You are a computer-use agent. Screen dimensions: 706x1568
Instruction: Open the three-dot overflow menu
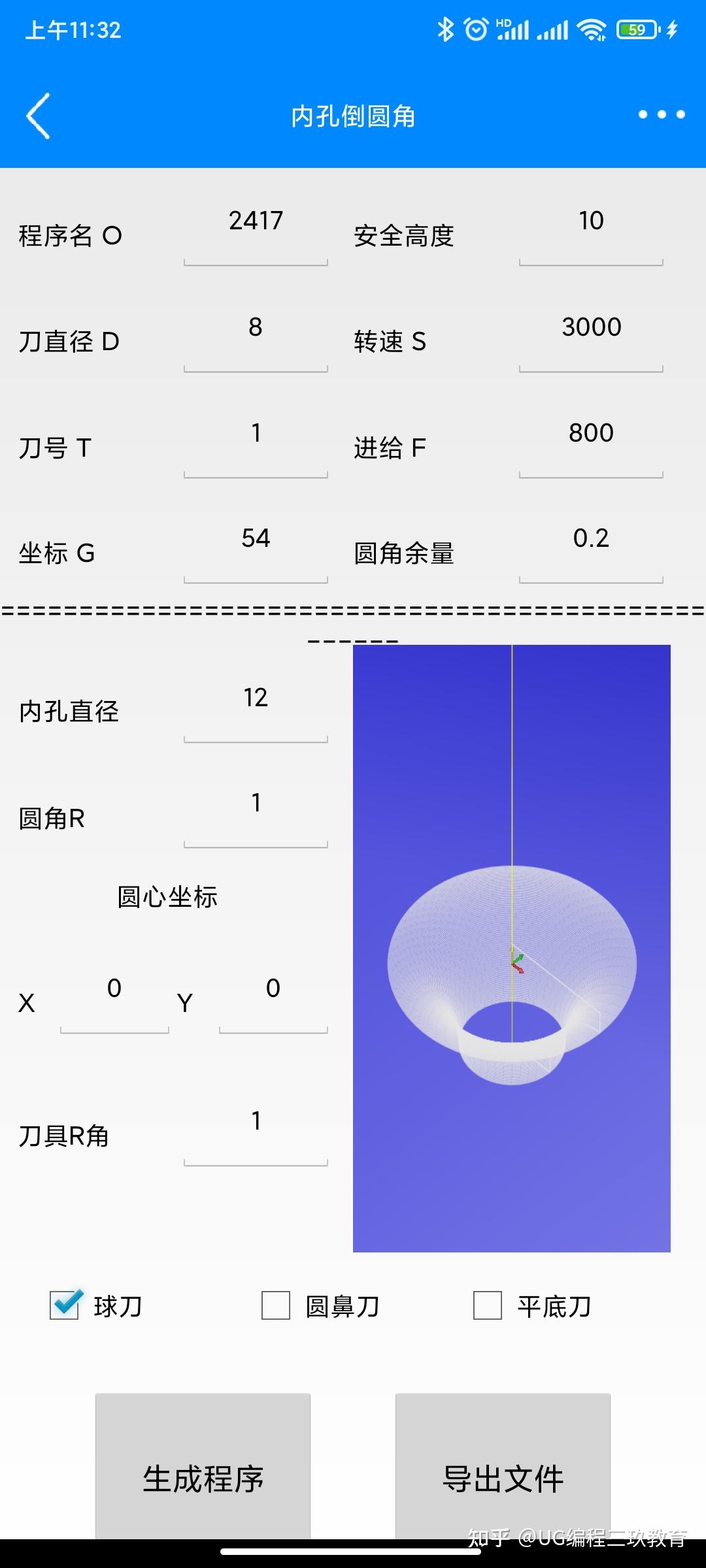coord(662,115)
